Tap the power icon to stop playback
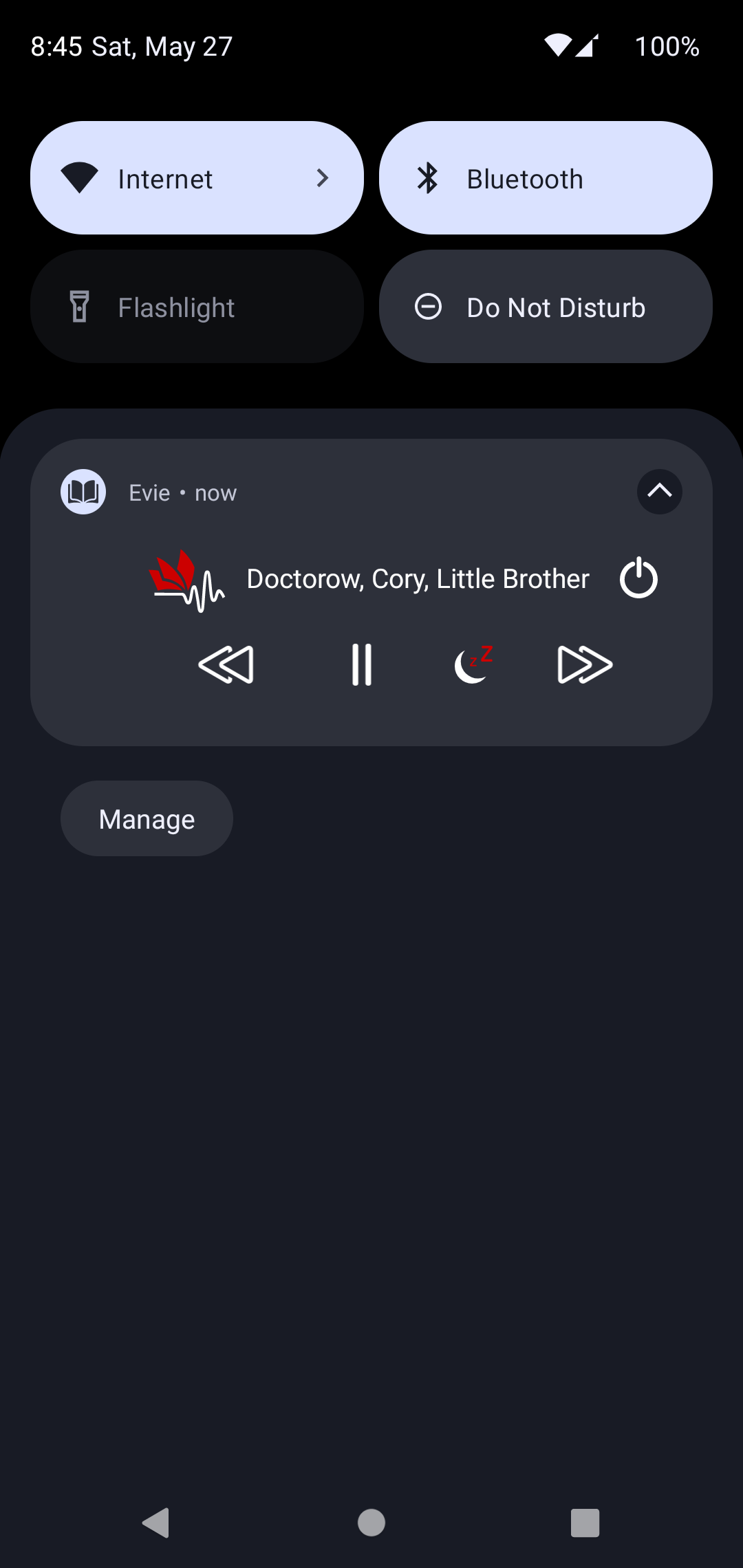743x1568 pixels. click(x=638, y=578)
